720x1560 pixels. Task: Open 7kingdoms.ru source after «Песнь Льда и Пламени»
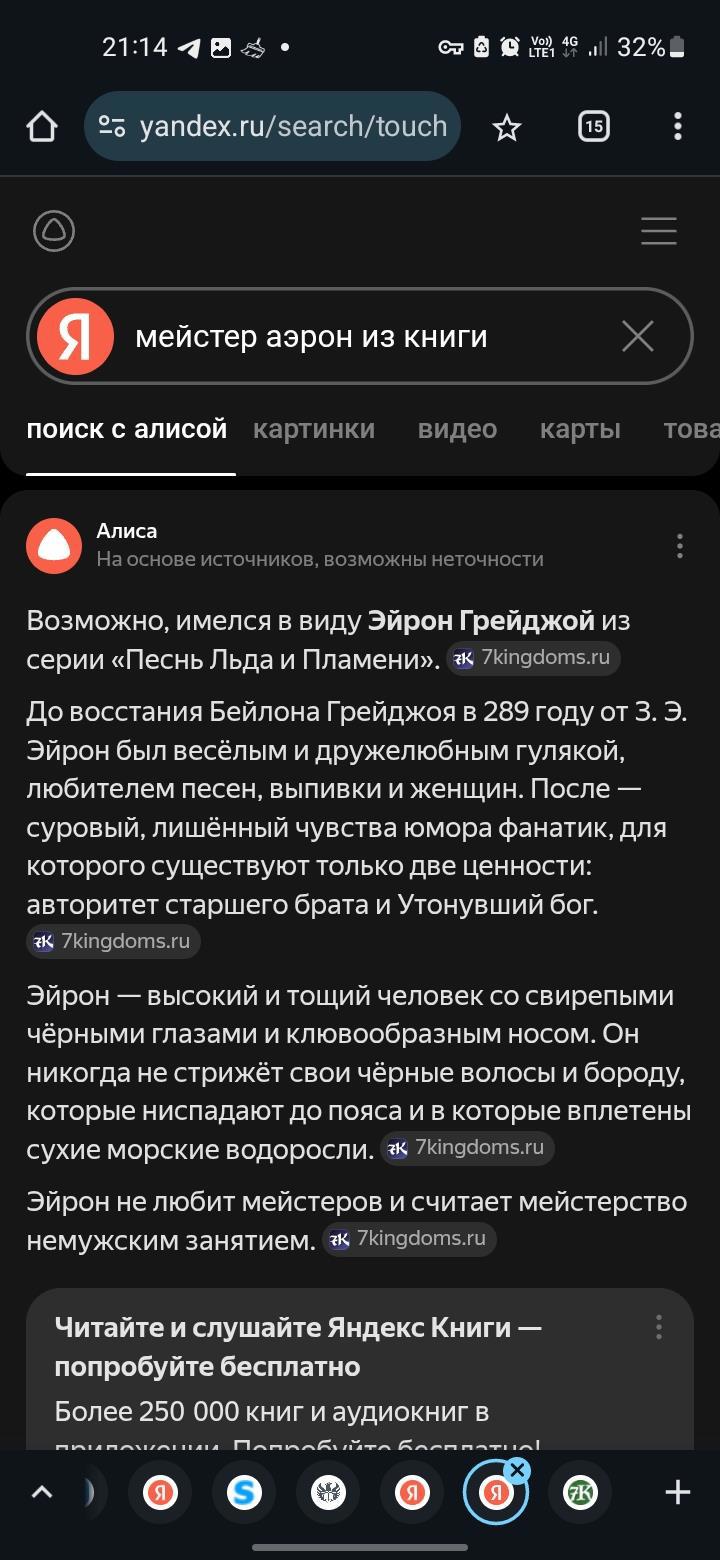pos(534,658)
